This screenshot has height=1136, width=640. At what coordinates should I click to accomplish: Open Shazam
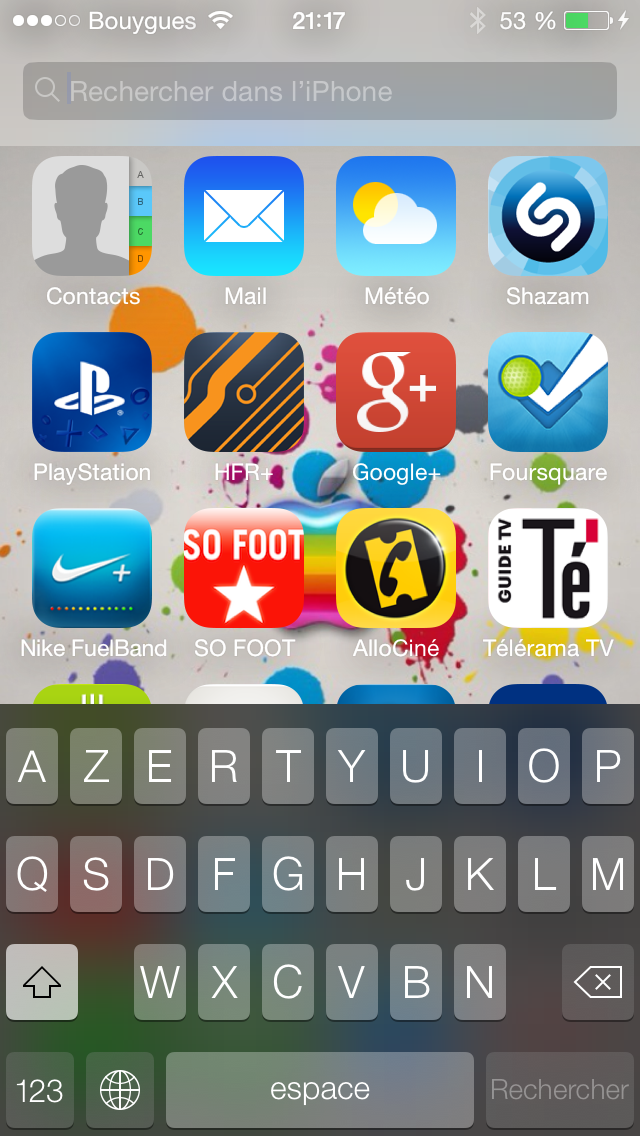[548, 216]
